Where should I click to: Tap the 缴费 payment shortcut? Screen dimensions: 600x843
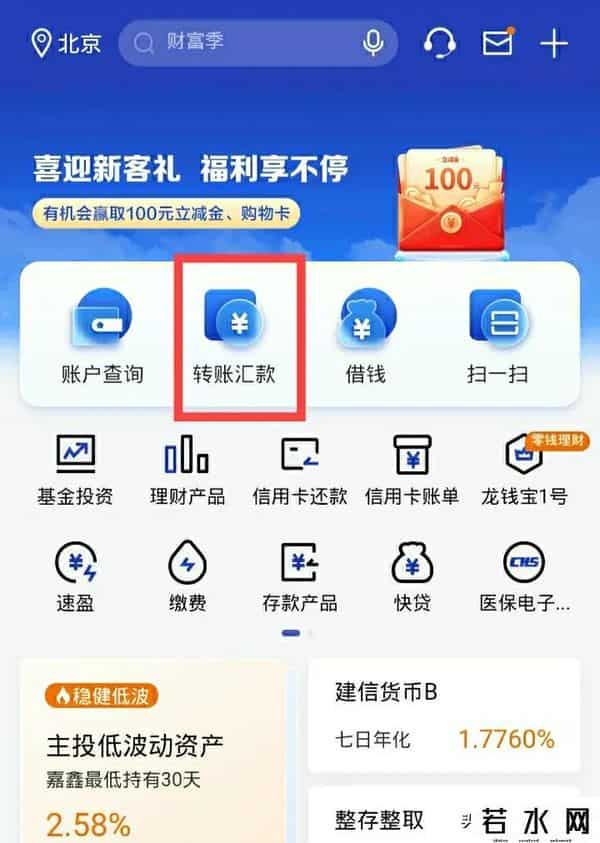(187, 578)
